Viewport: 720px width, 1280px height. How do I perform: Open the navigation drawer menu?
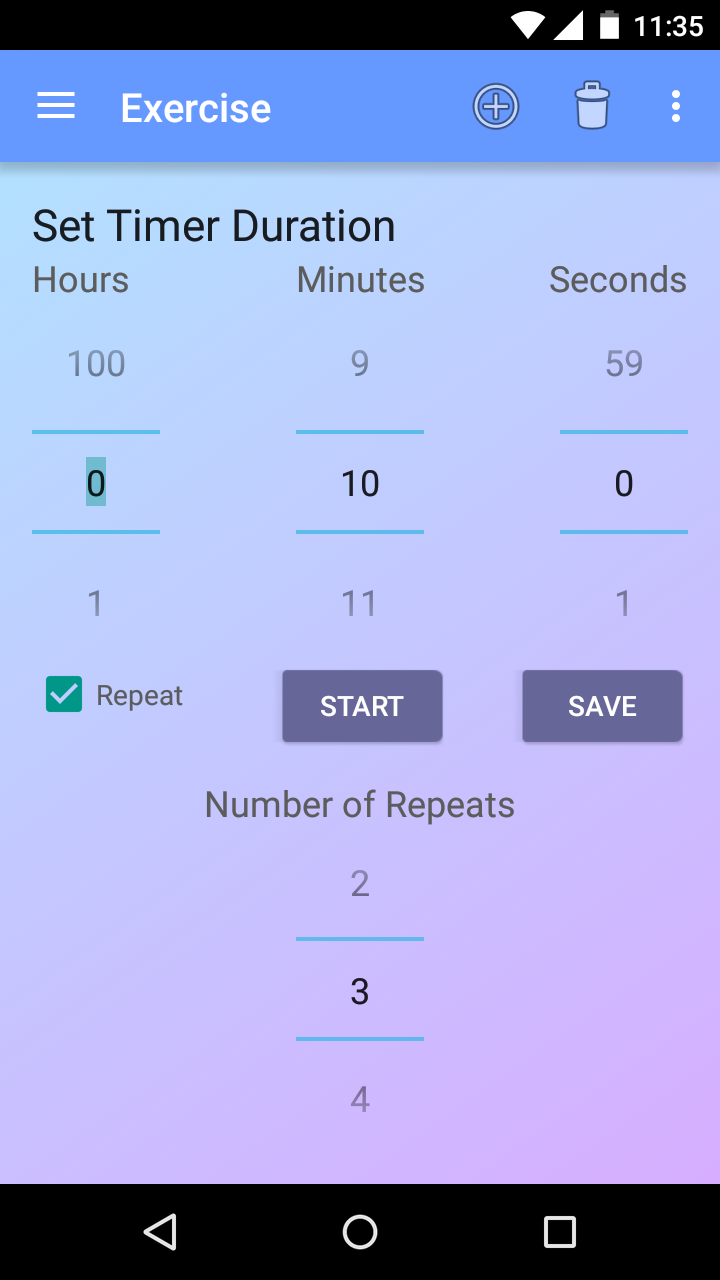coord(55,106)
